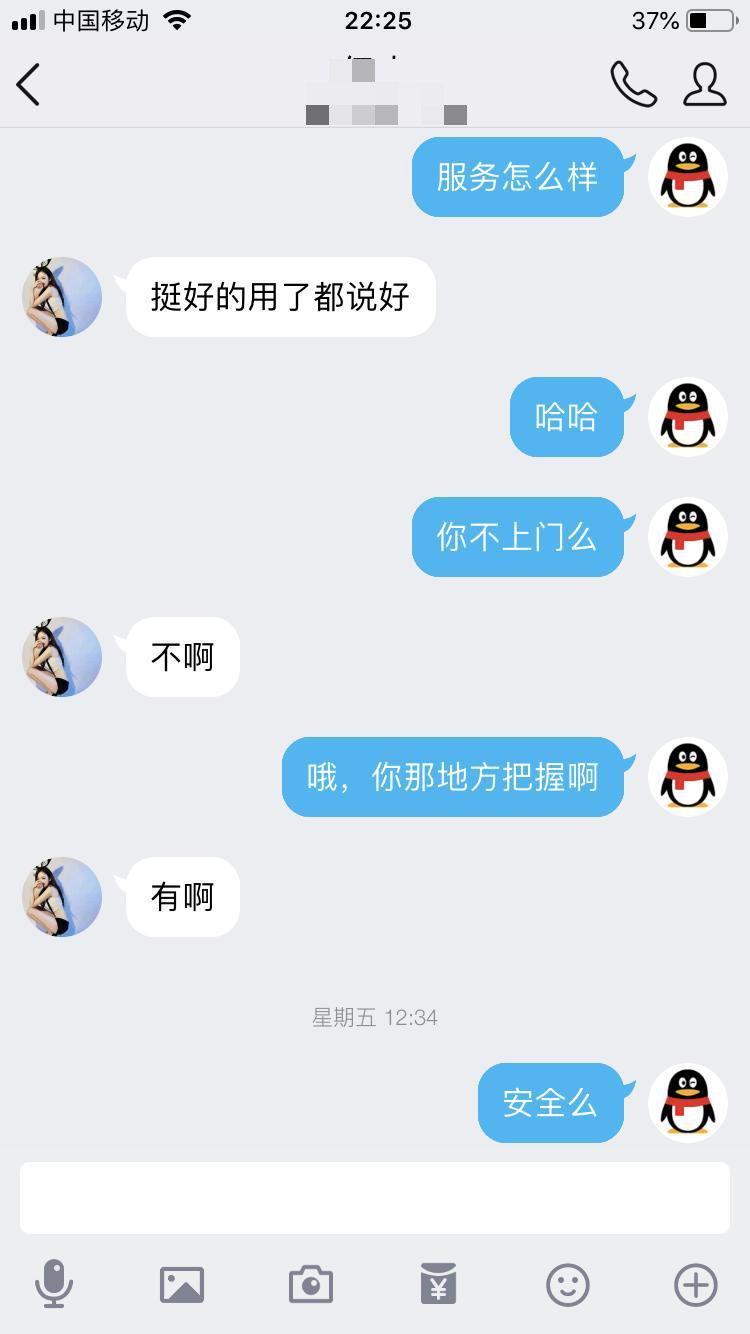Start a voice call with this contact
750x1334 pixels.
(x=633, y=84)
